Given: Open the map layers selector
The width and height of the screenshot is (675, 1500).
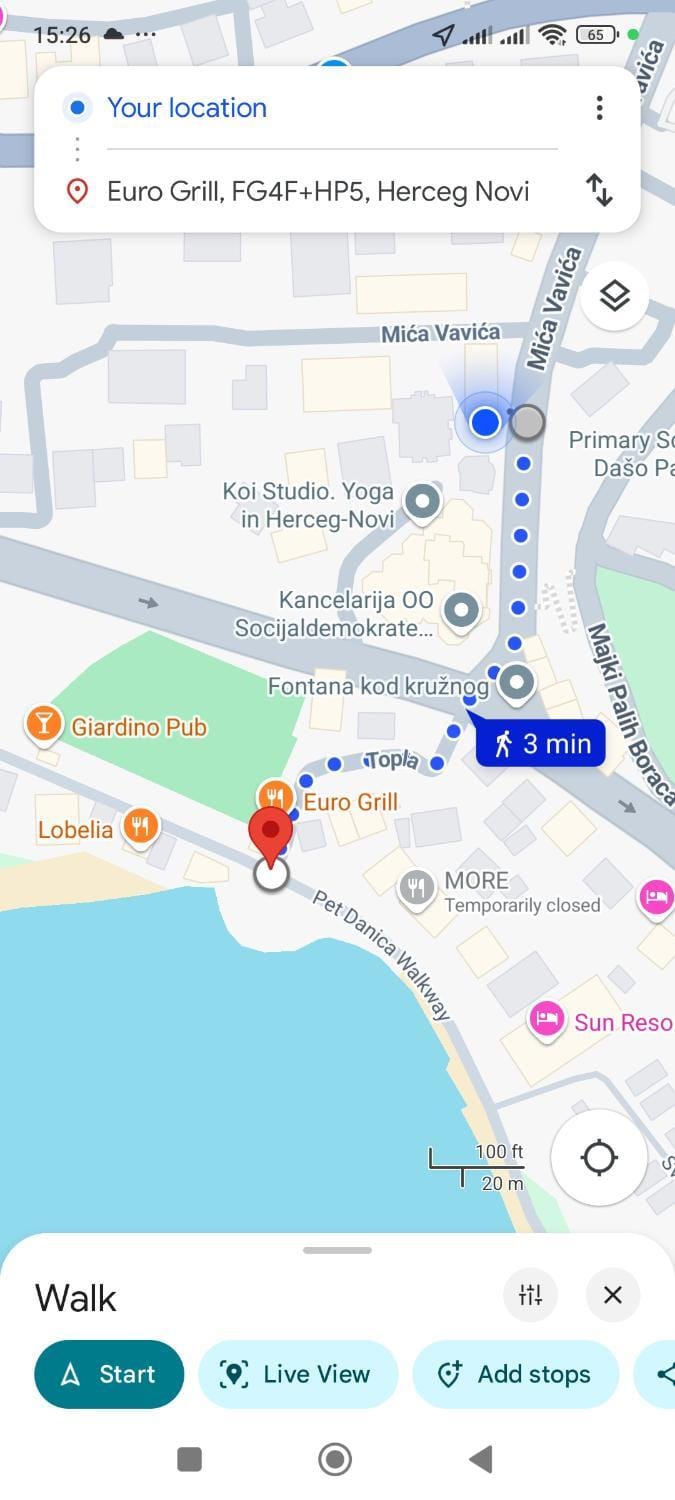Looking at the screenshot, I should point(614,296).
